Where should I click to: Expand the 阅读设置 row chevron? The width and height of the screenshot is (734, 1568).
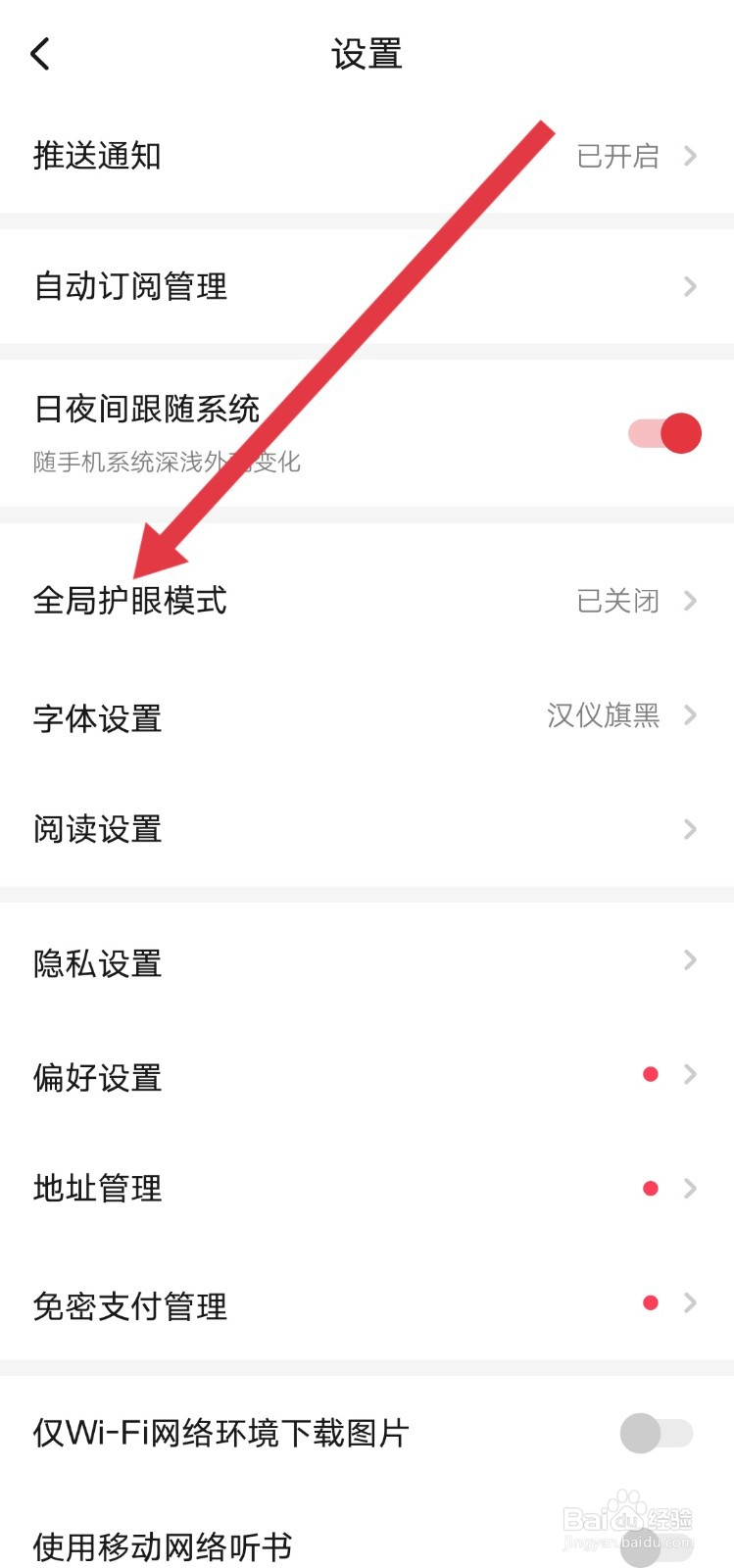(691, 830)
